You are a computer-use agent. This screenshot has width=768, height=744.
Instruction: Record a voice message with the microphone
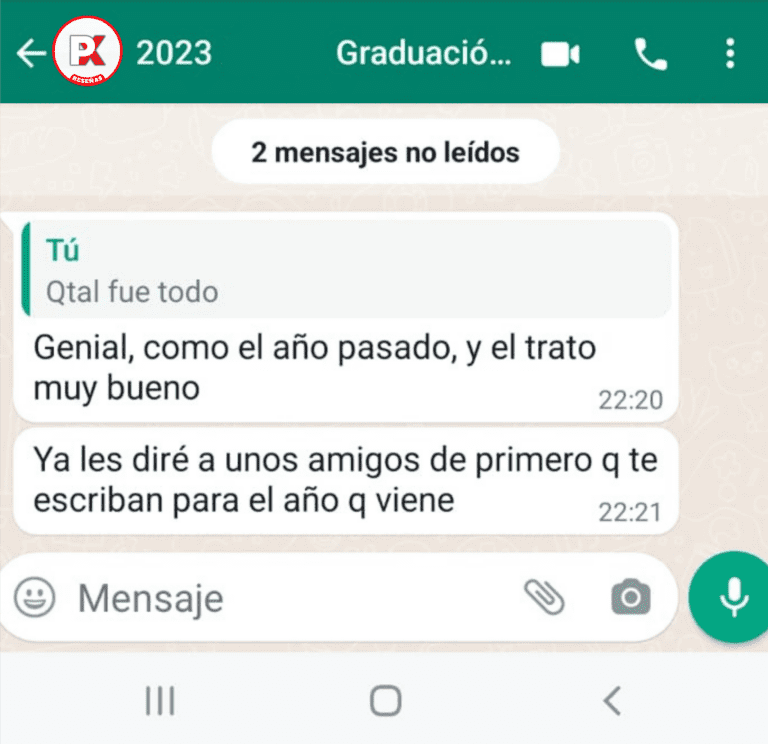pos(734,598)
